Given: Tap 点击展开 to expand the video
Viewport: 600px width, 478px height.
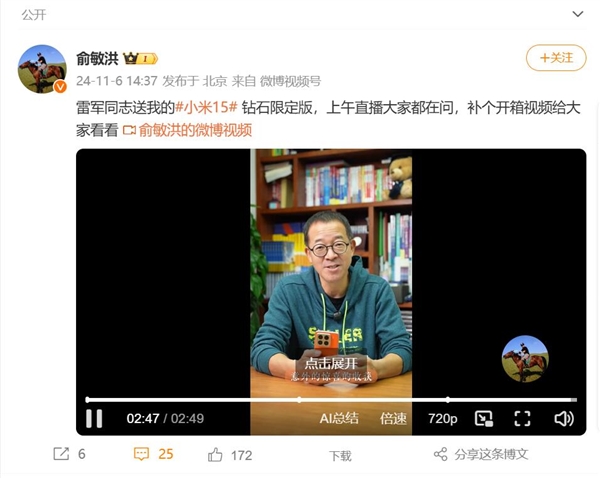Looking at the screenshot, I should [331, 364].
